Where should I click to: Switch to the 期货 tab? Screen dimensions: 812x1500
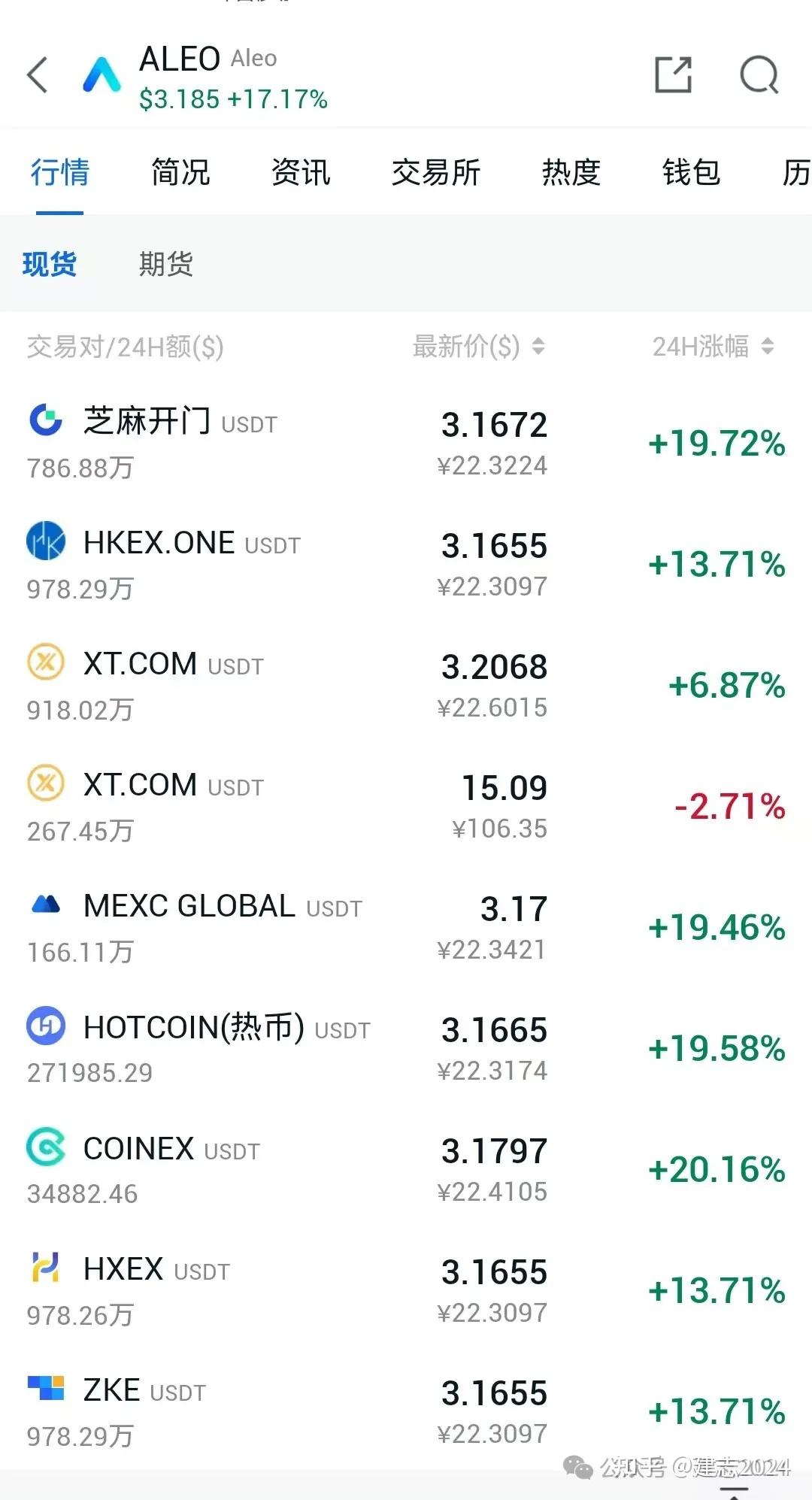coord(165,264)
